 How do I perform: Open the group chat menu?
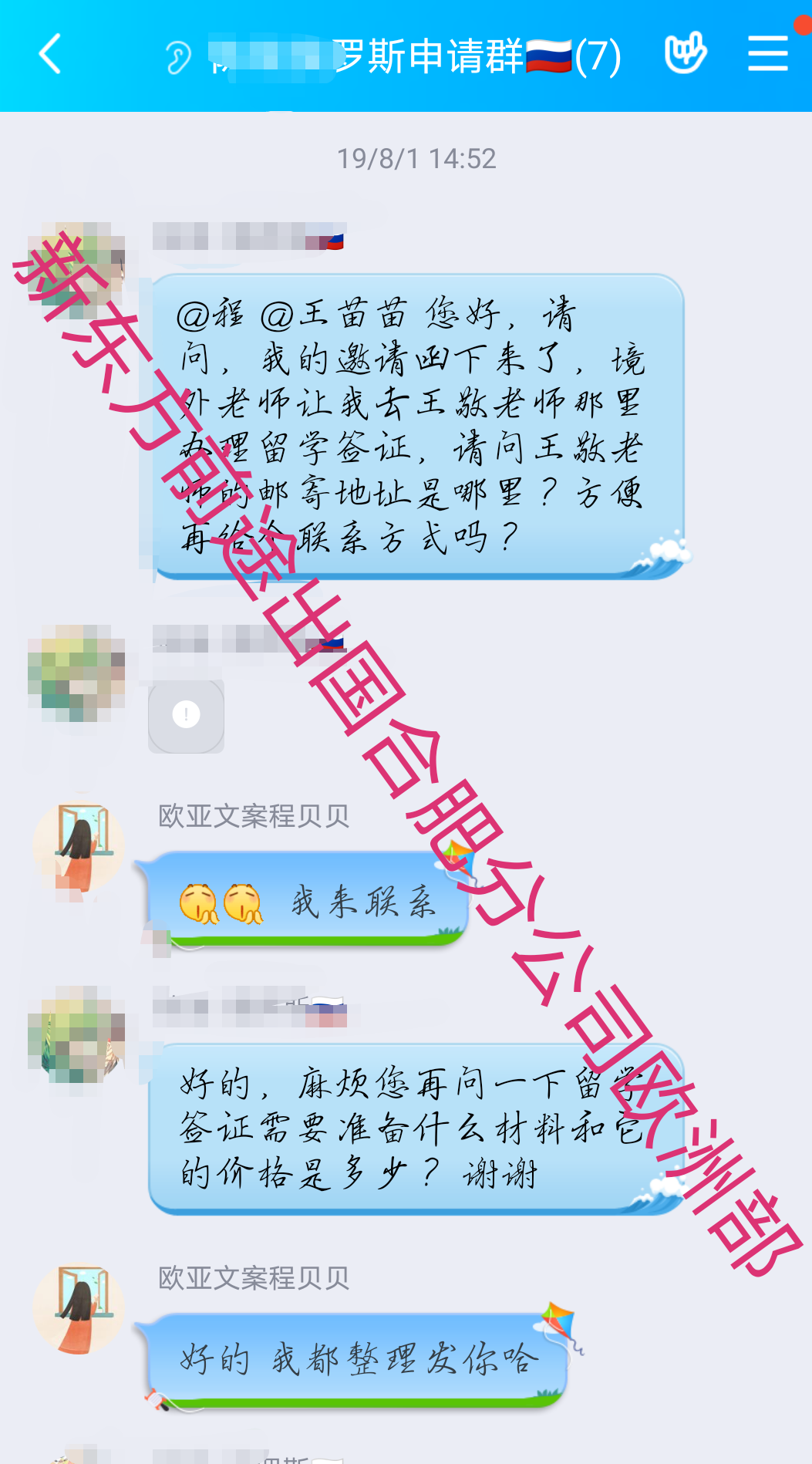[767, 54]
